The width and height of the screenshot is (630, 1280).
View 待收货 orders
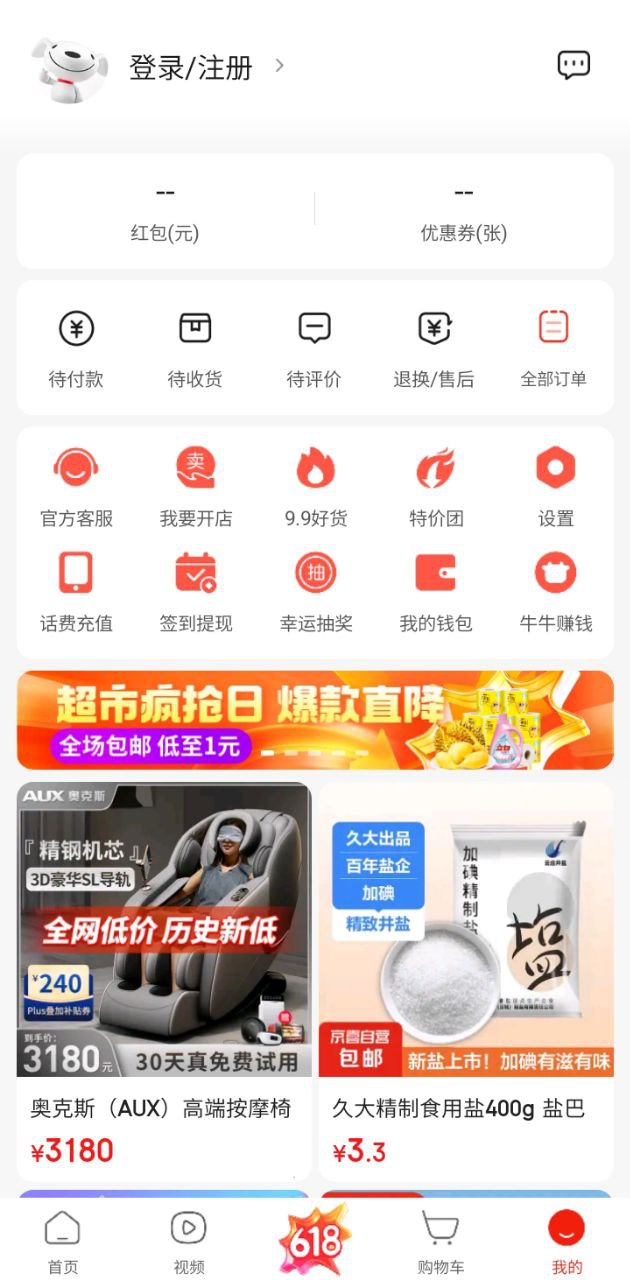coord(195,348)
